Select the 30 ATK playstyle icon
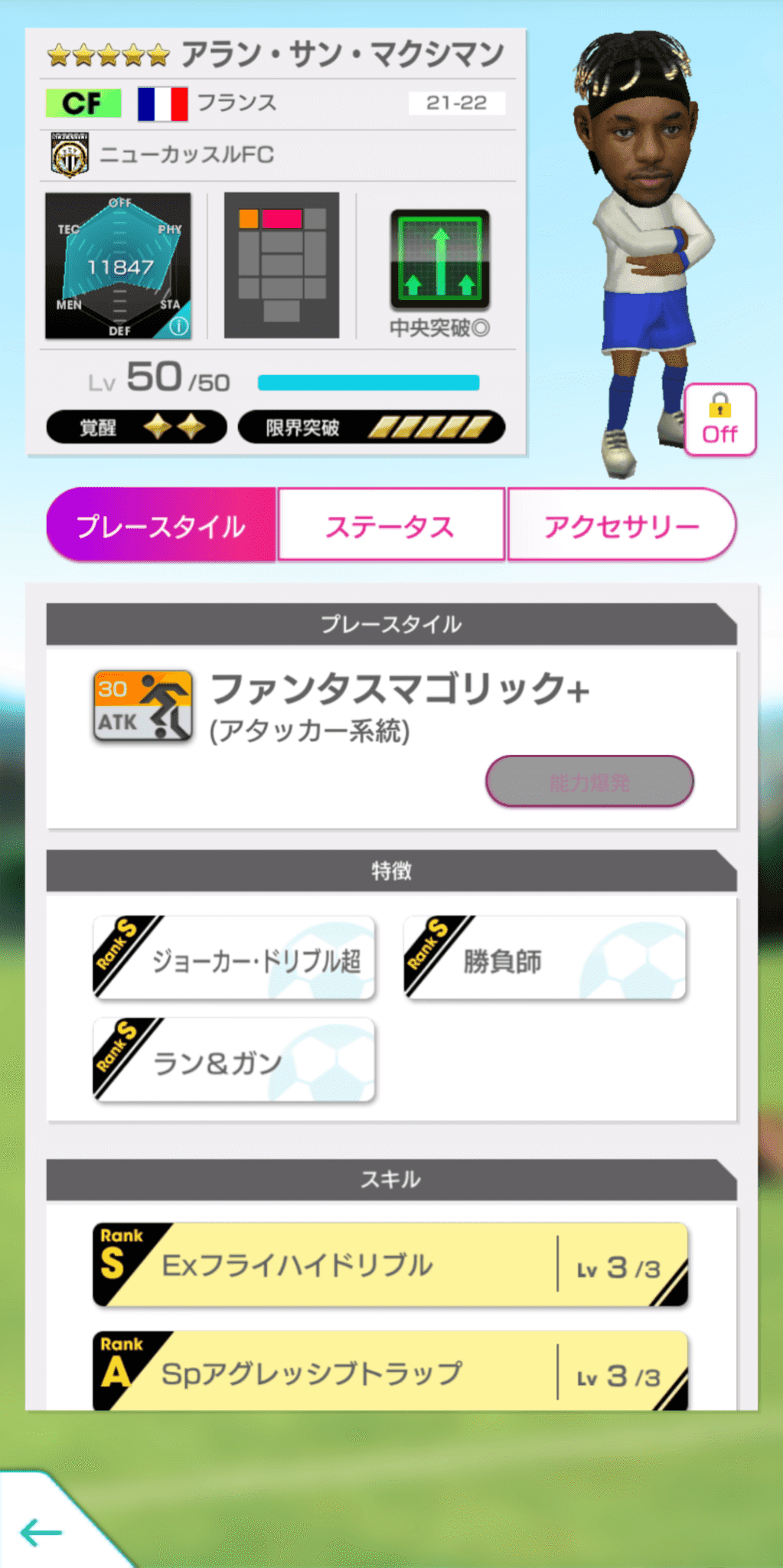Viewport: 783px width, 1568px height. (142, 704)
